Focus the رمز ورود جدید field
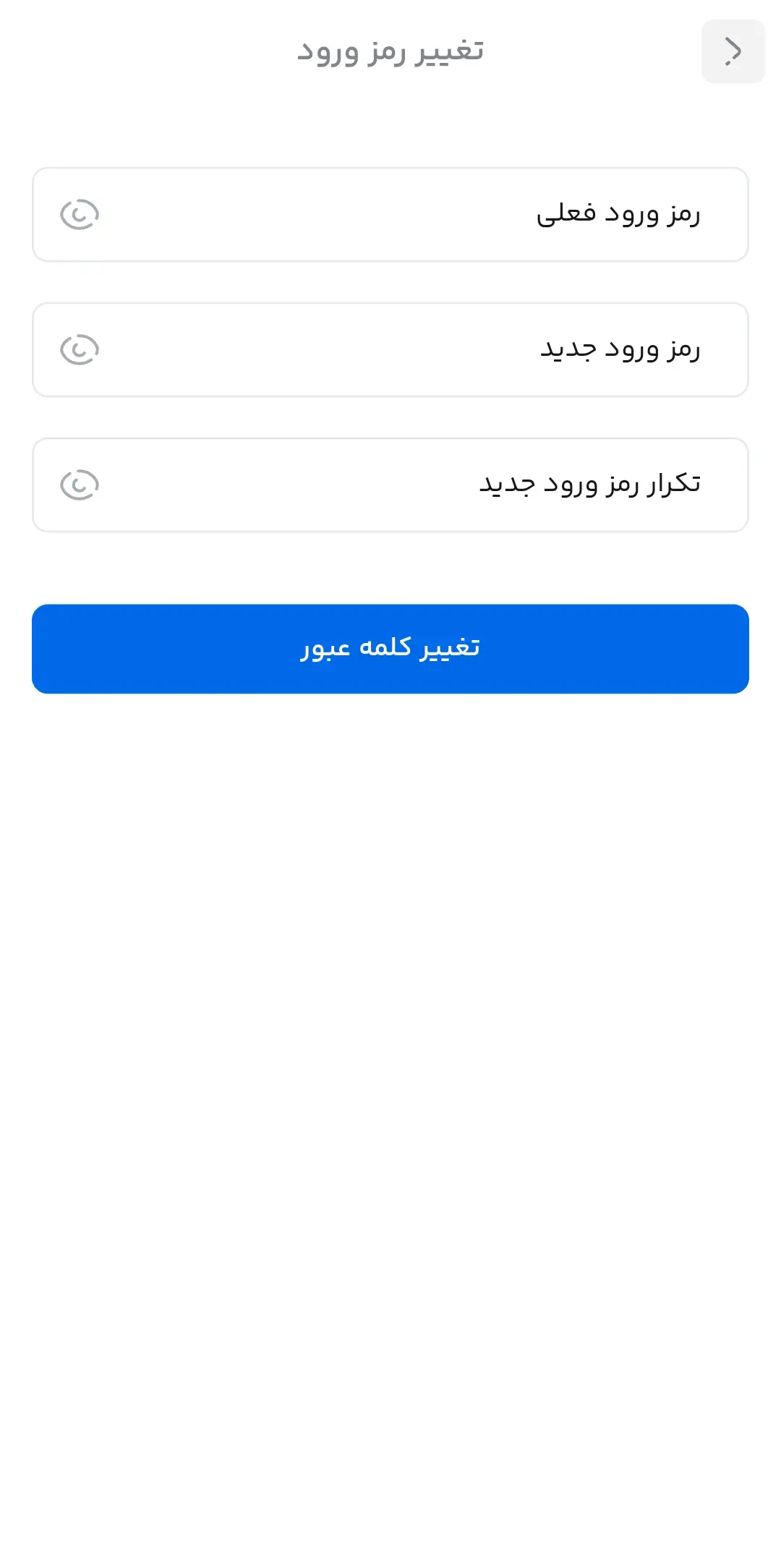This screenshot has width=781, height=1568. coord(434,350)
